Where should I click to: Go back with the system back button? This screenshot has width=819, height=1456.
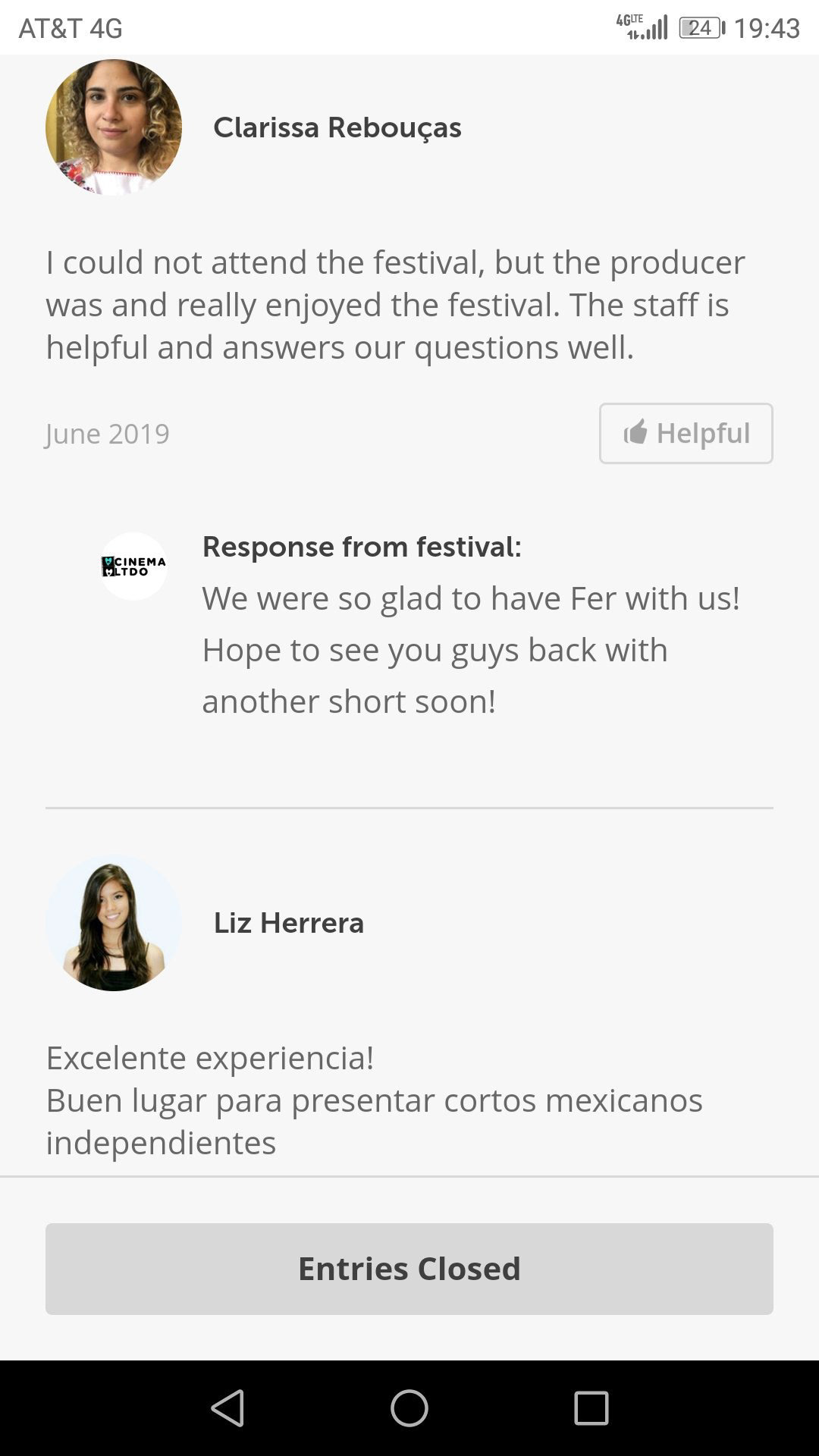(x=227, y=1408)
